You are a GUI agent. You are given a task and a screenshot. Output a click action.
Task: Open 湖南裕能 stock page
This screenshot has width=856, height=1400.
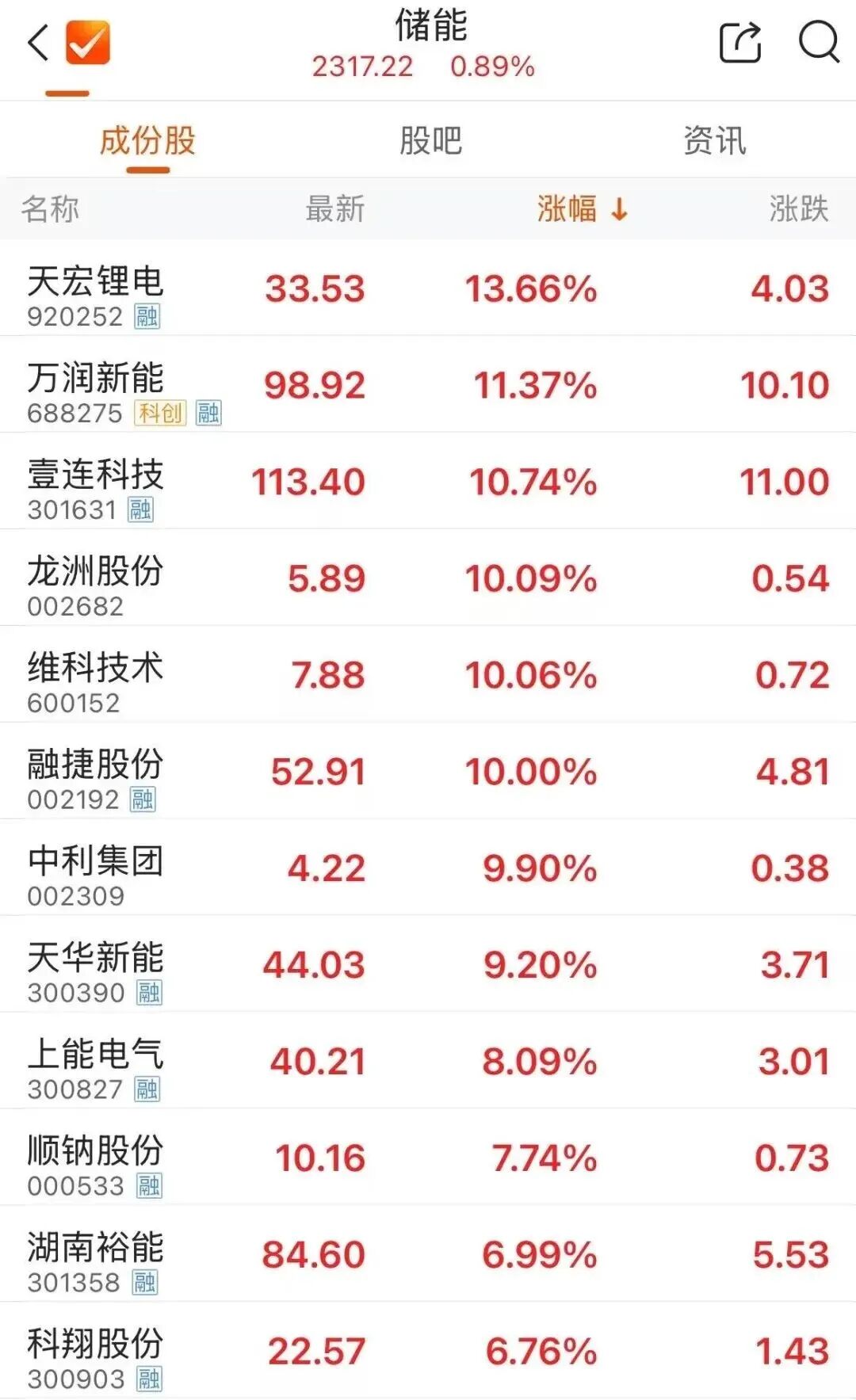(x=95, y=1249)
